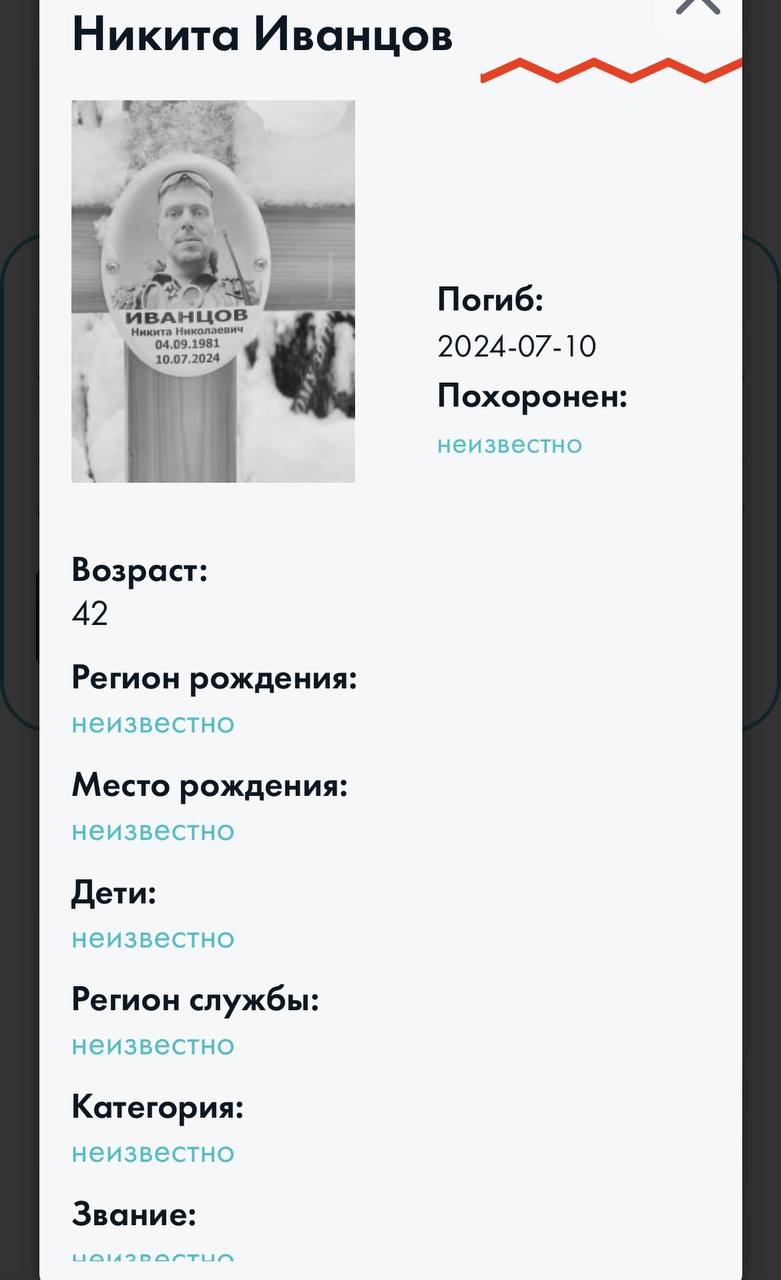Close the Никита Иванцов details popup
This screenshot has height=1280, width=781.
[x=697, y=8]
